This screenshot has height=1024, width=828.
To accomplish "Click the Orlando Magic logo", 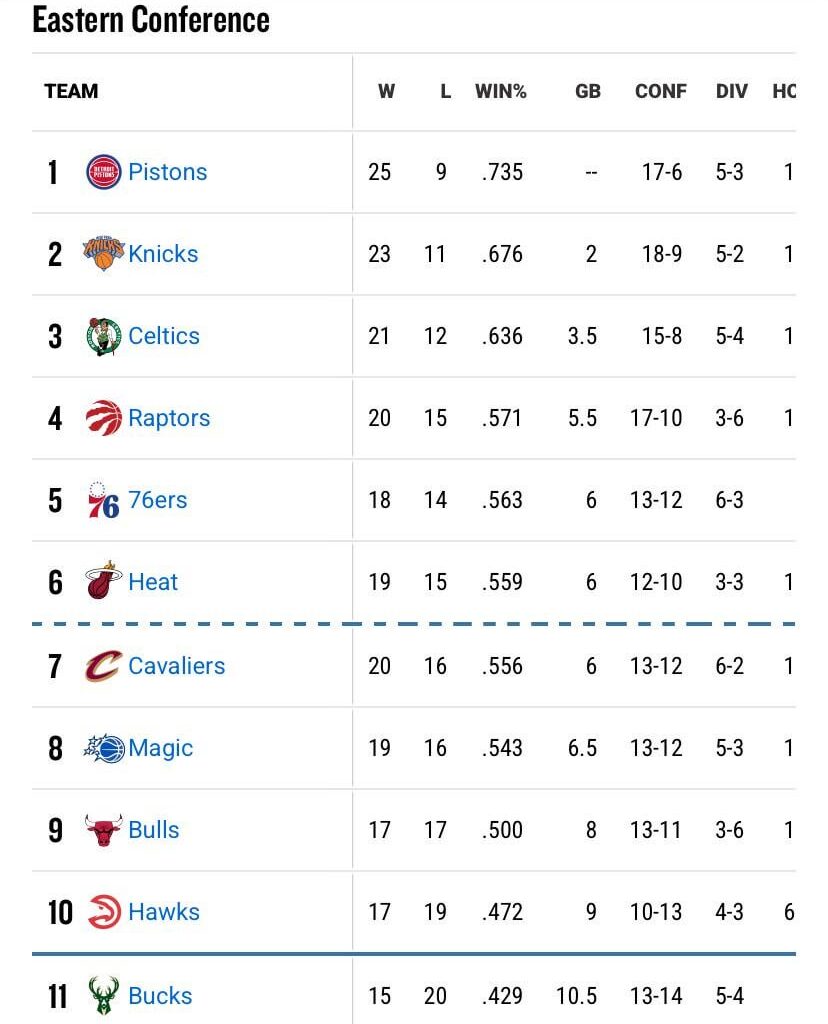I will click(104, 747).
